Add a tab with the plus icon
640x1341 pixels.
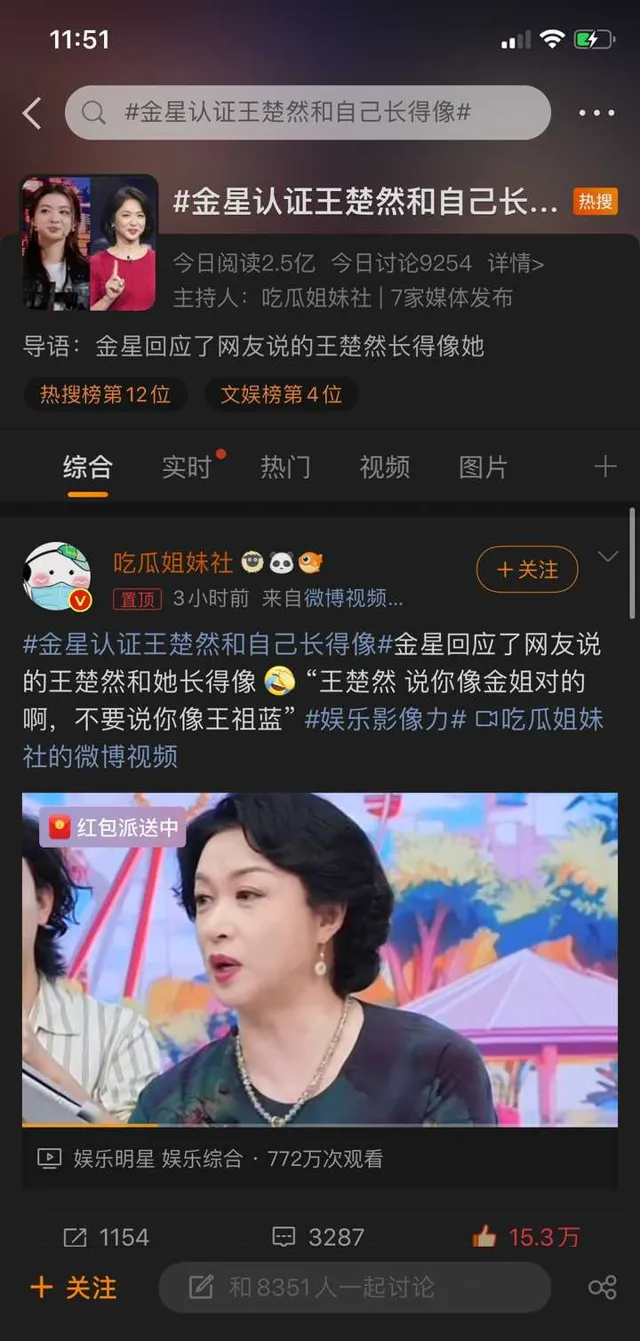pos(604,466)
